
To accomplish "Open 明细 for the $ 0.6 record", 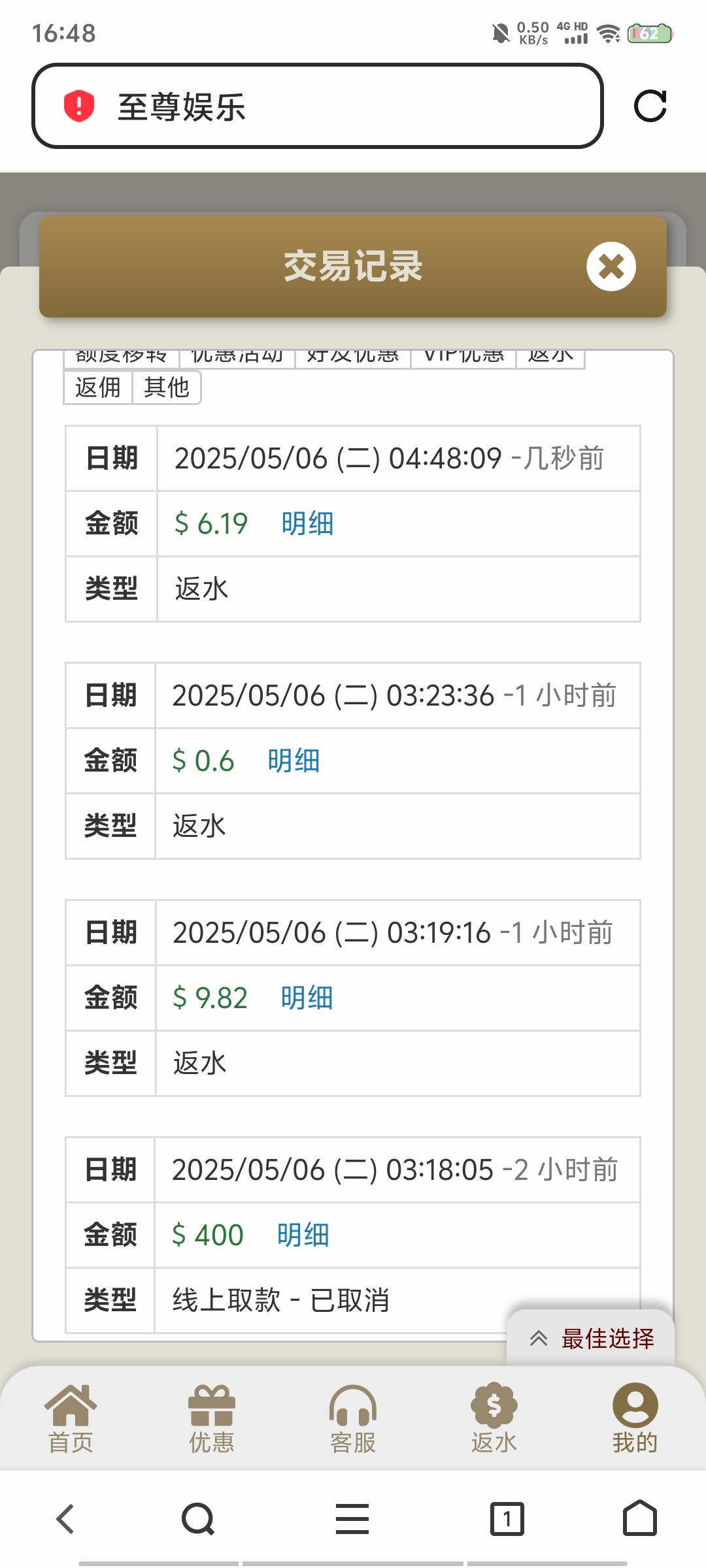I will (x=294, y=761).
